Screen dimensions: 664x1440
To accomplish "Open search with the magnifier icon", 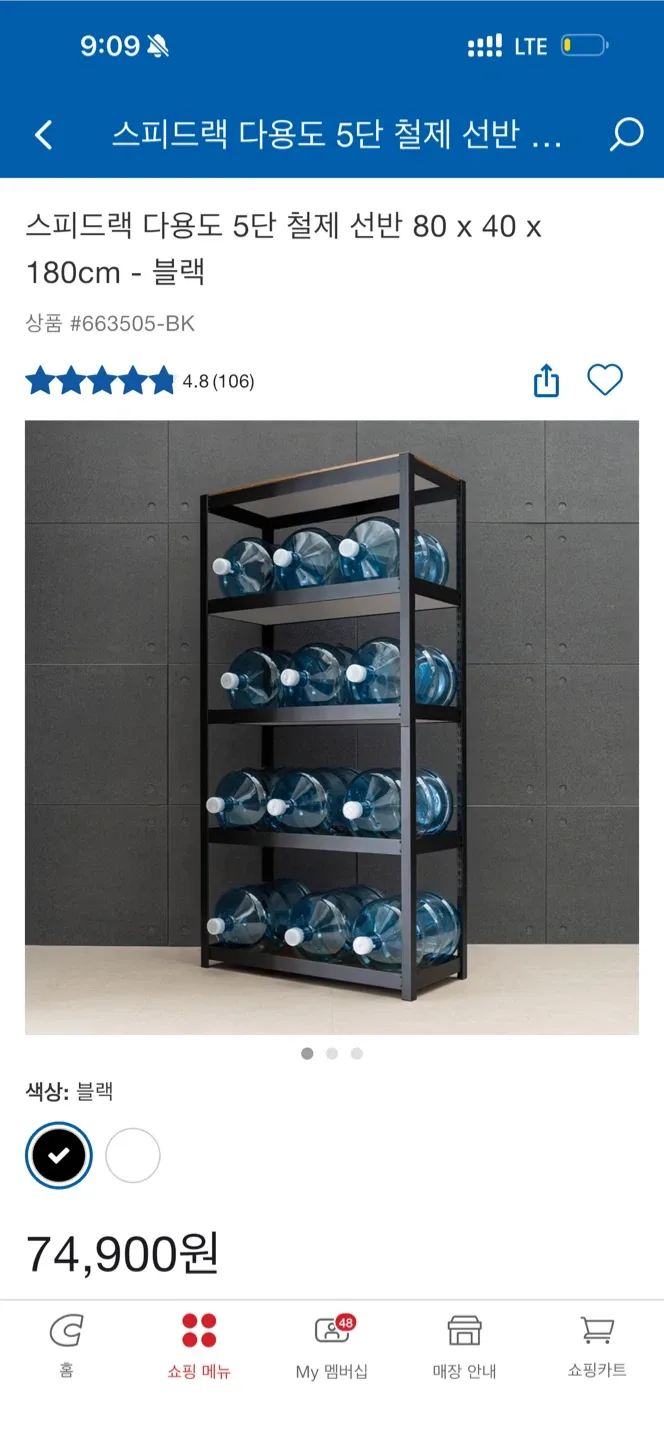I will point(626,134).
